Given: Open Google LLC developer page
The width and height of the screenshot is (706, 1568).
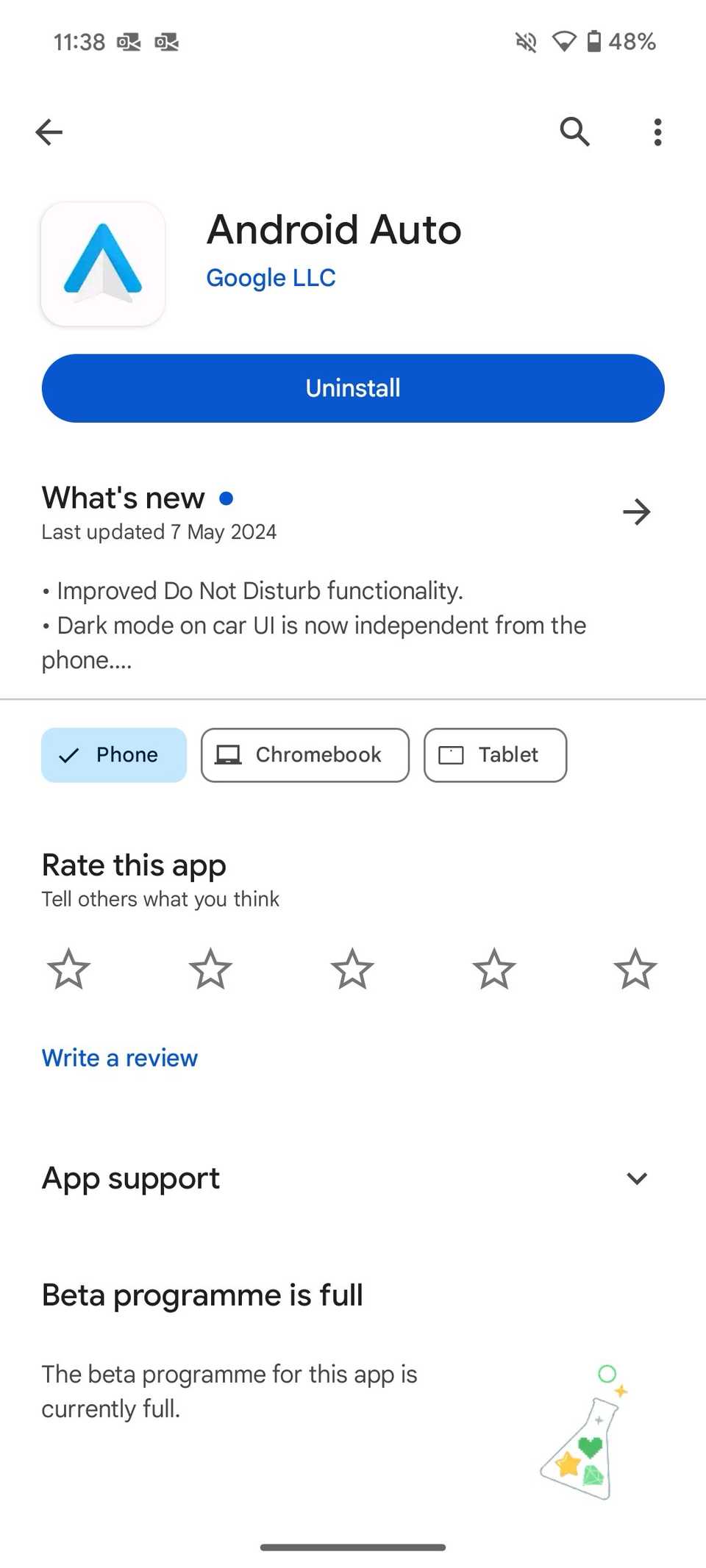Looking at the screenshot, I should point(271,278).
